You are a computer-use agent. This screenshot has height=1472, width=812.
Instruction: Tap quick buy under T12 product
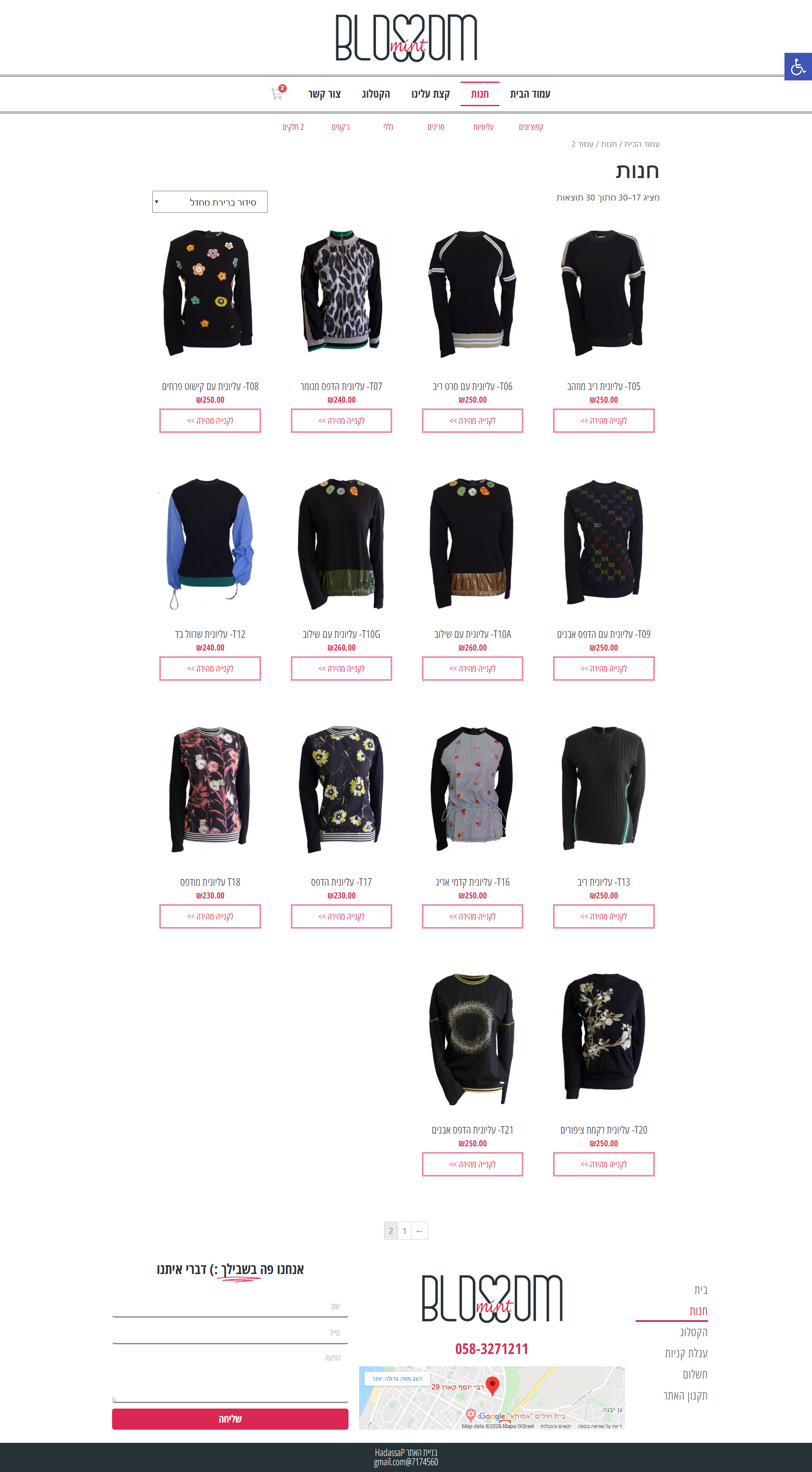click(210, 669)
